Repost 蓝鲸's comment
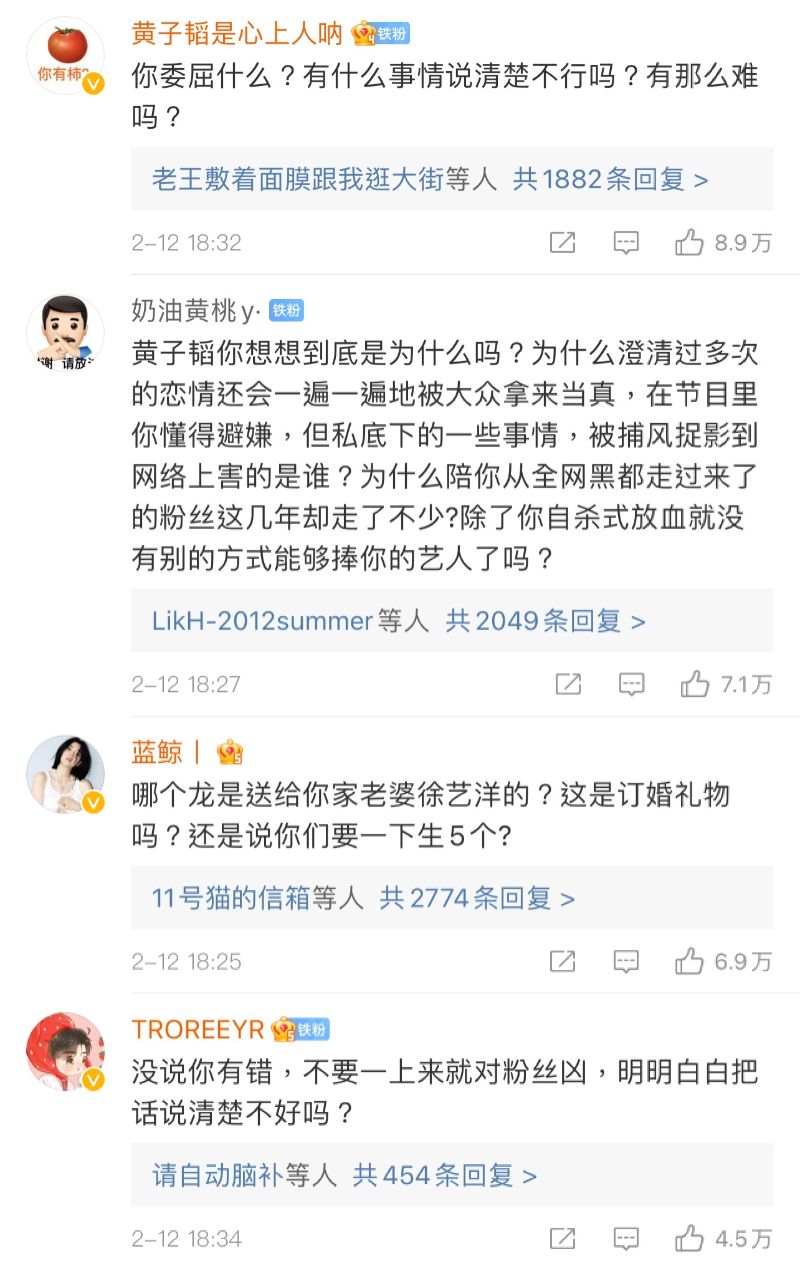 click(563, 961)
